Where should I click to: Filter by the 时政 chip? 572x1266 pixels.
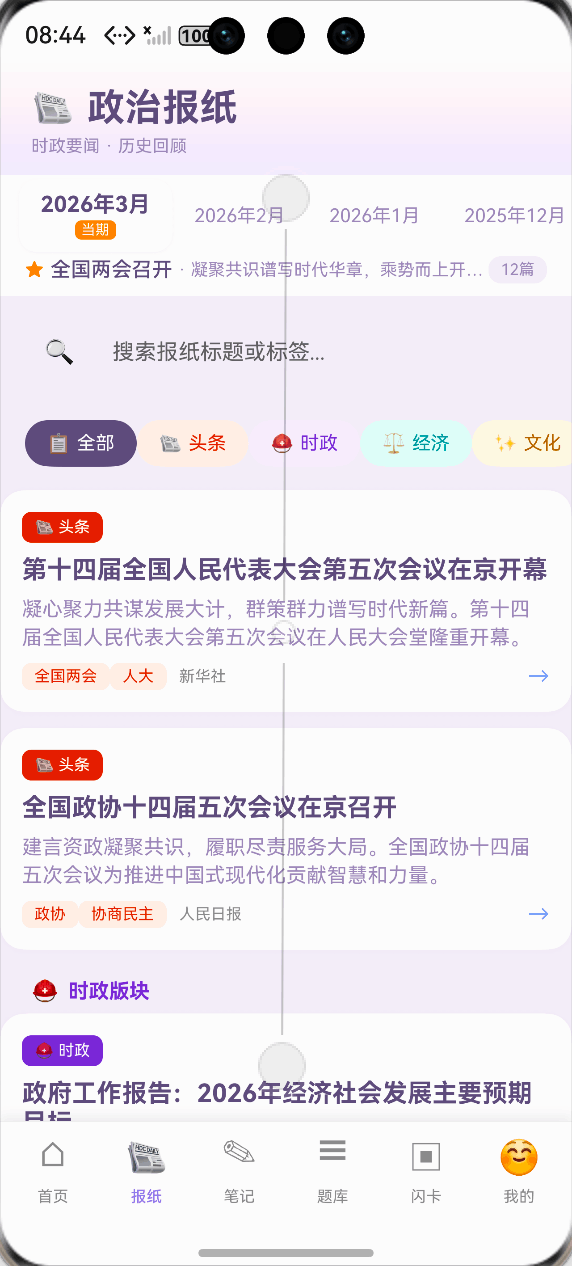[x=305, y=443]
